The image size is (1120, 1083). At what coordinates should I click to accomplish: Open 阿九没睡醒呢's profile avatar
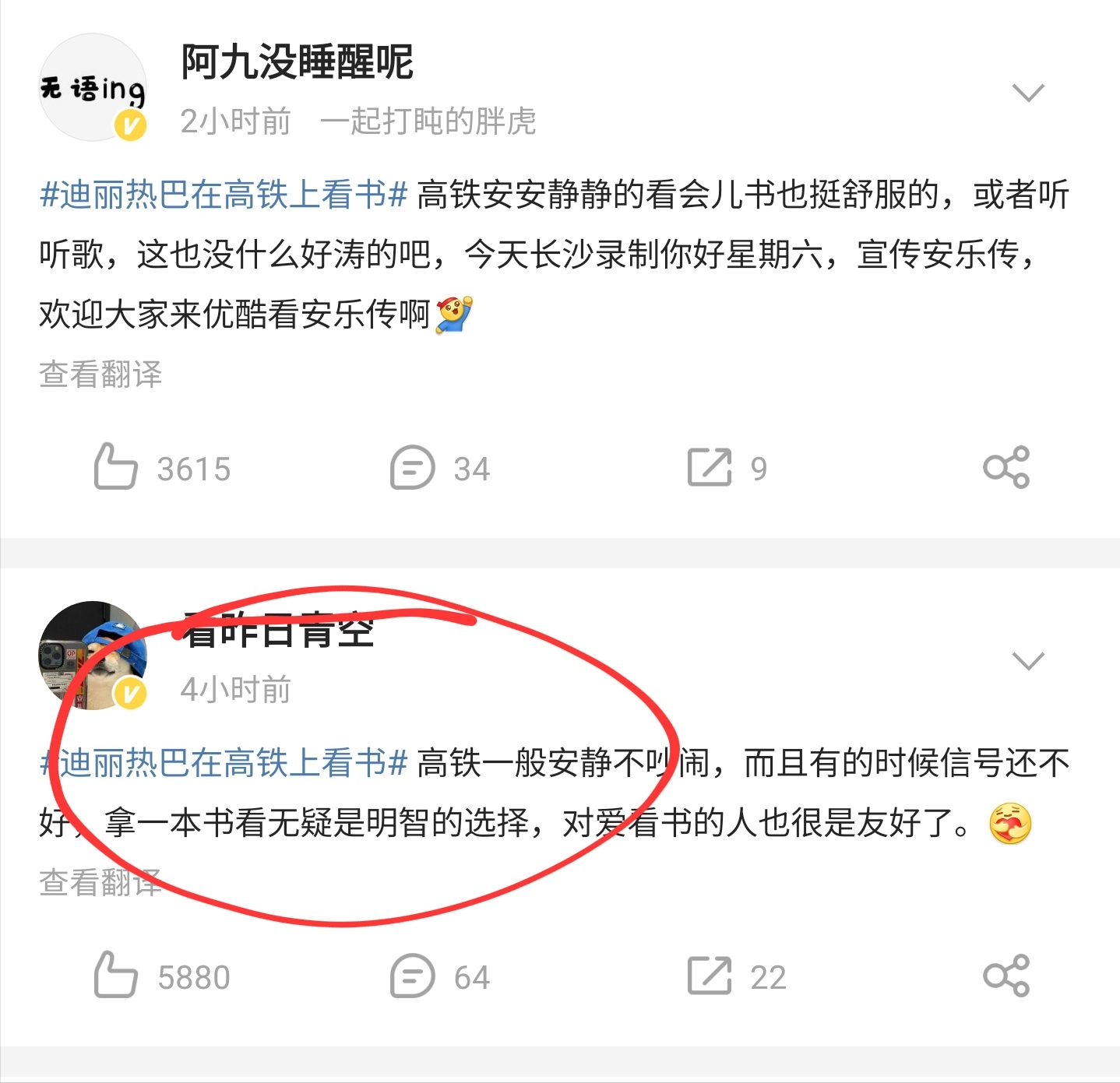tap(93, 87)
